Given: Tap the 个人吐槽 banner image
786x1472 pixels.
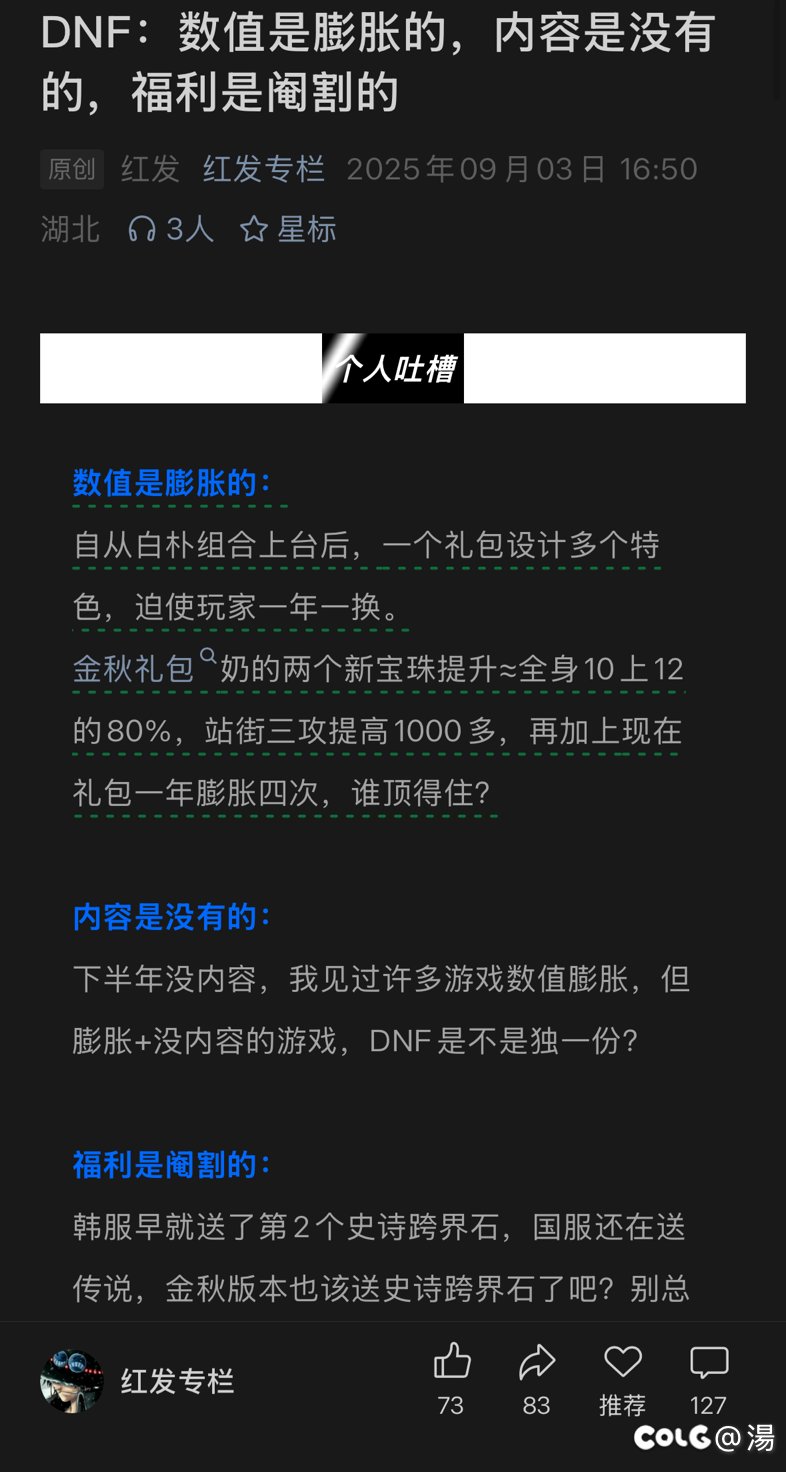Looking at the screenshot, I should coord(392,367).
